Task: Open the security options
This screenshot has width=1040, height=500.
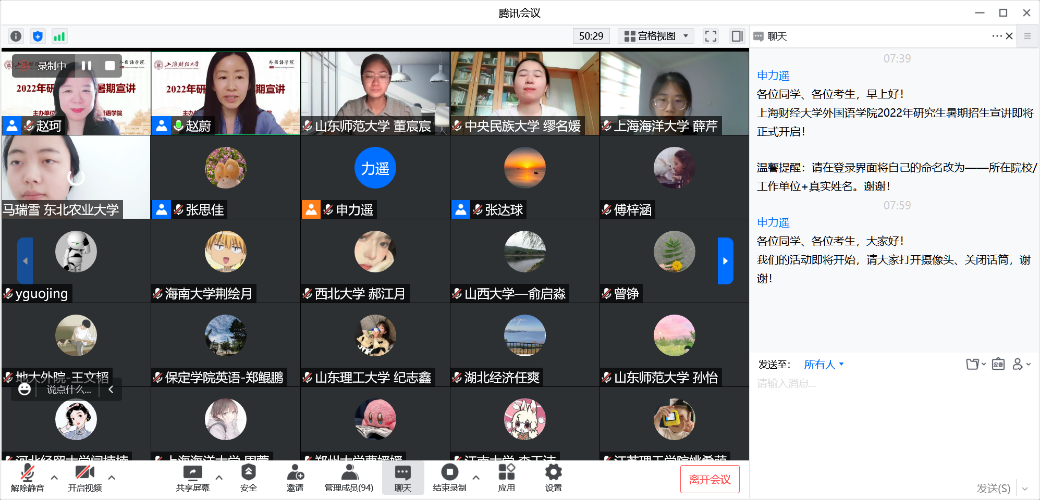Action: [248, 476]
